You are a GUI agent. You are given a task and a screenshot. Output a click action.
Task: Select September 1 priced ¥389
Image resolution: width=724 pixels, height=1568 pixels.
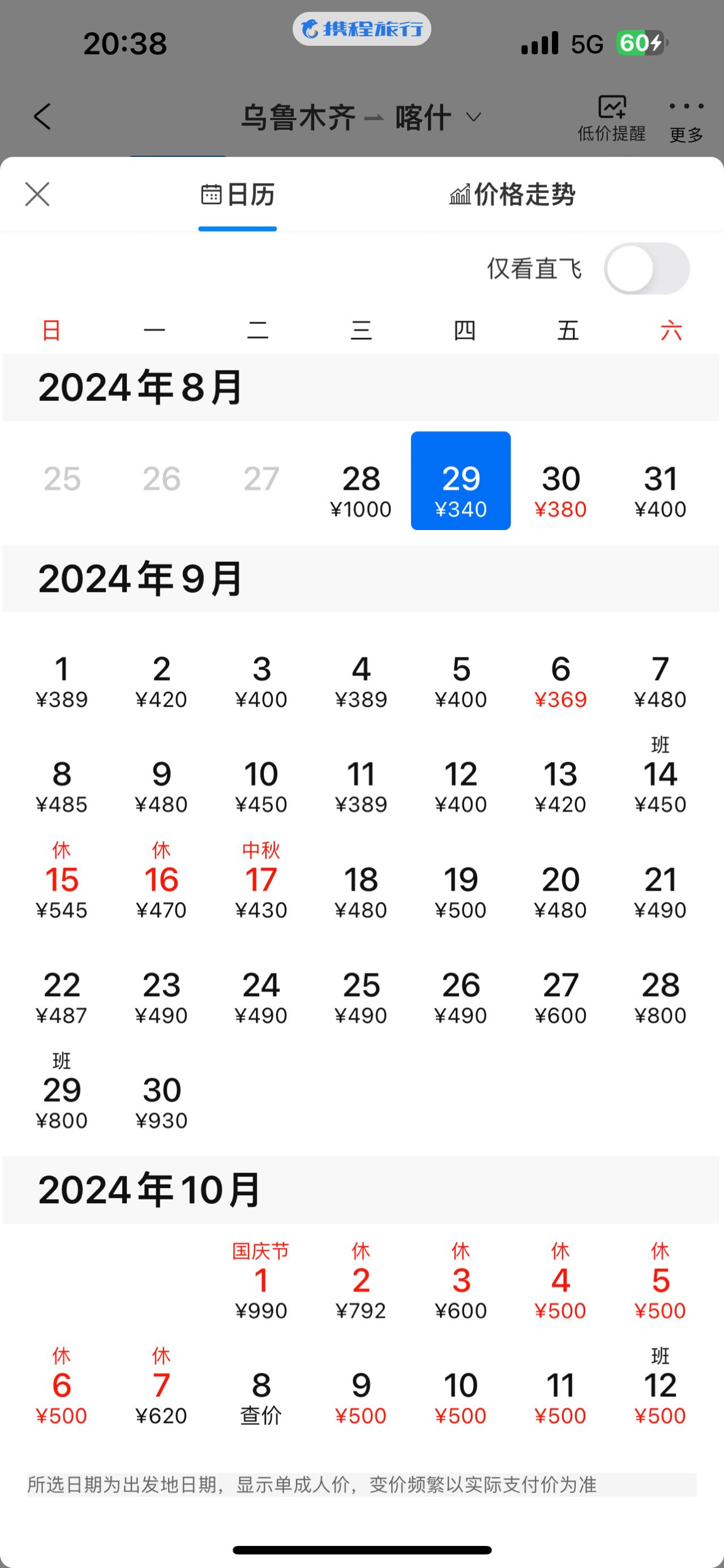(x=62, y=681)
